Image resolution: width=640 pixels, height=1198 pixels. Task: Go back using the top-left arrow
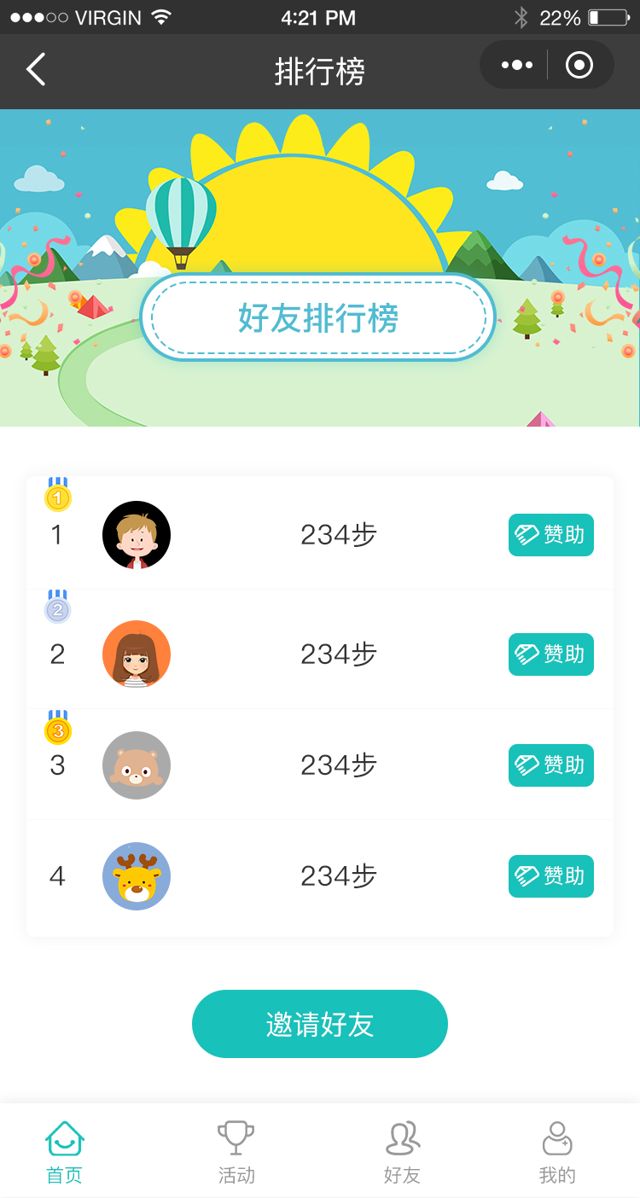click(36, 69)
